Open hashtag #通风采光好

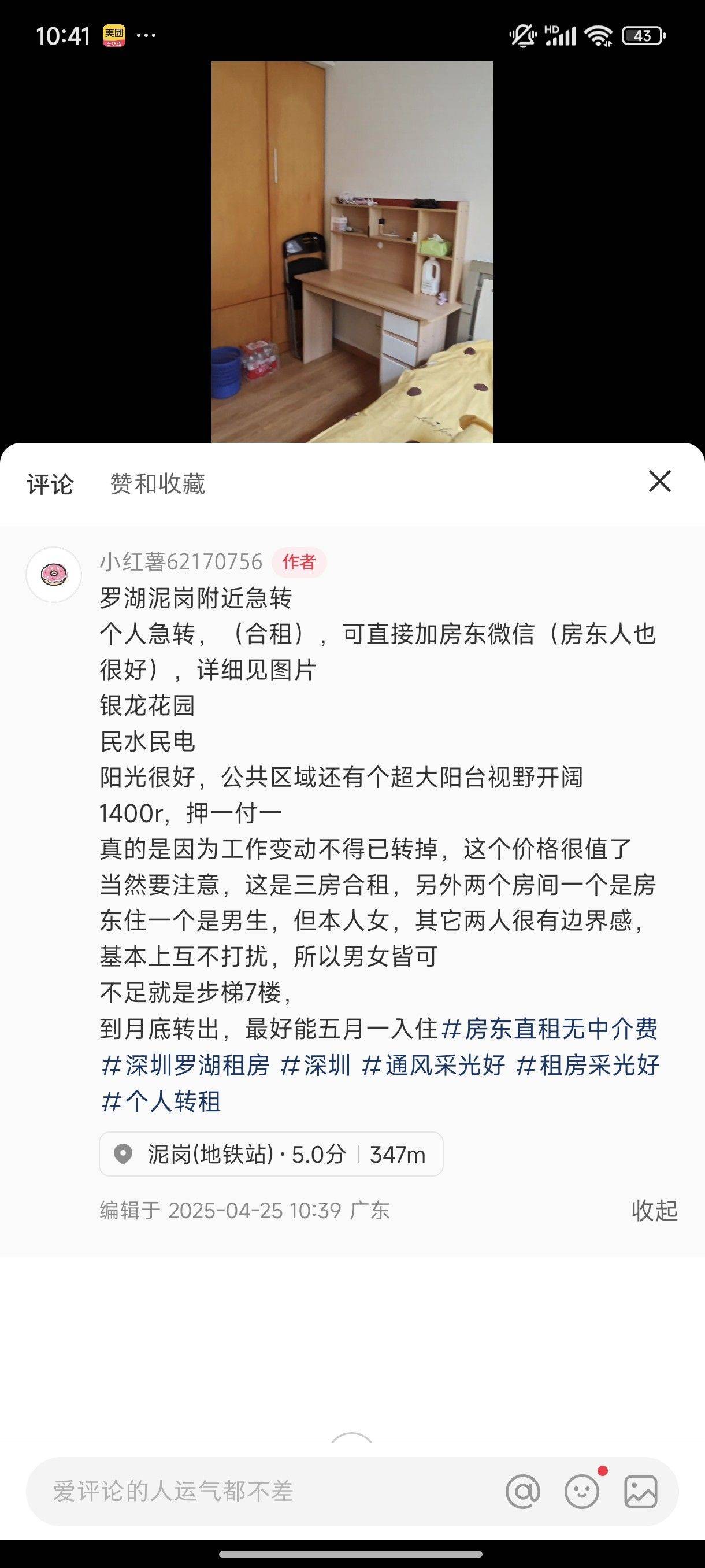(x=433, y=1065)
